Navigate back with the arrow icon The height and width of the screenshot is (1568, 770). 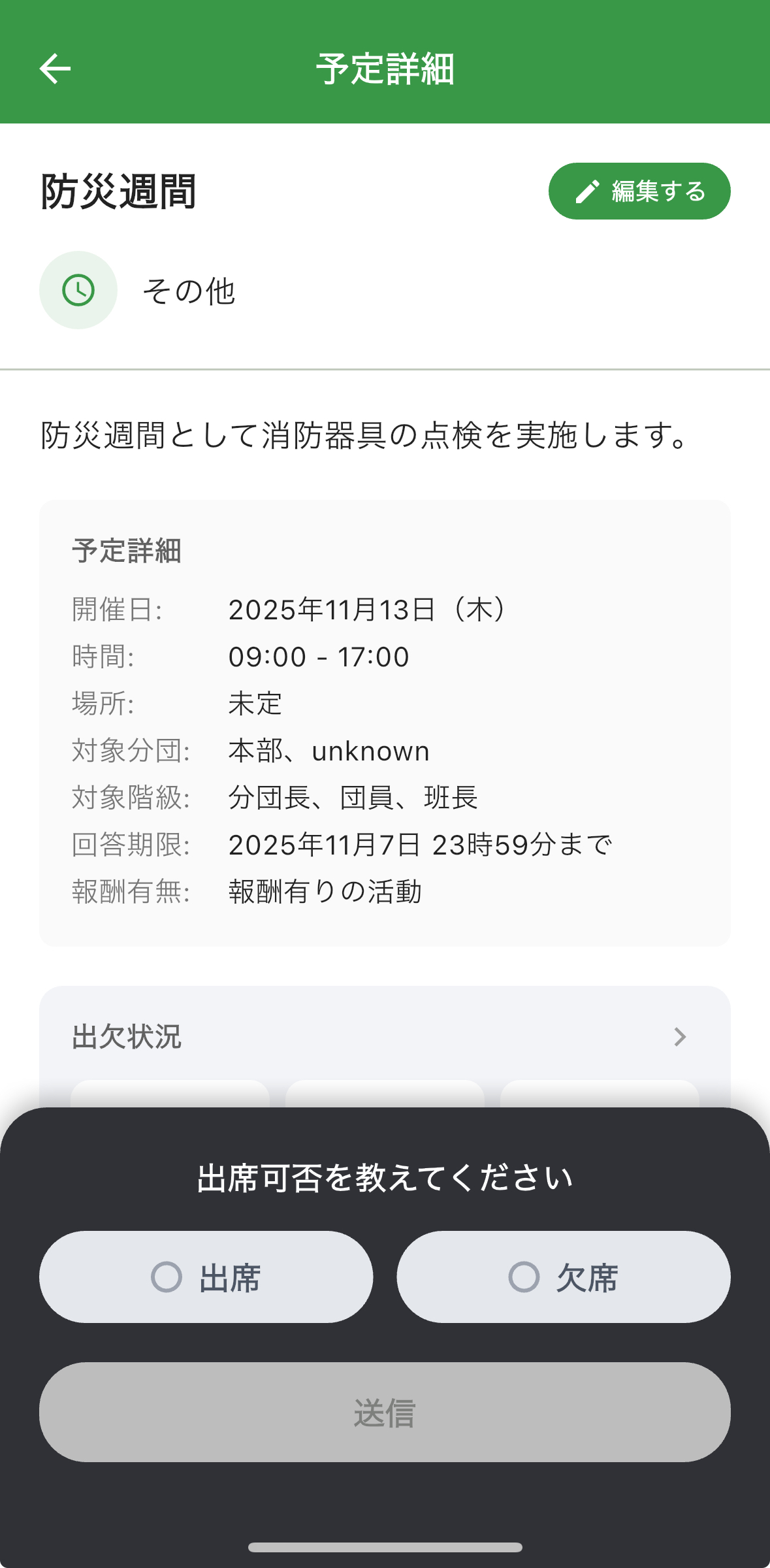[x=54, y=68]
